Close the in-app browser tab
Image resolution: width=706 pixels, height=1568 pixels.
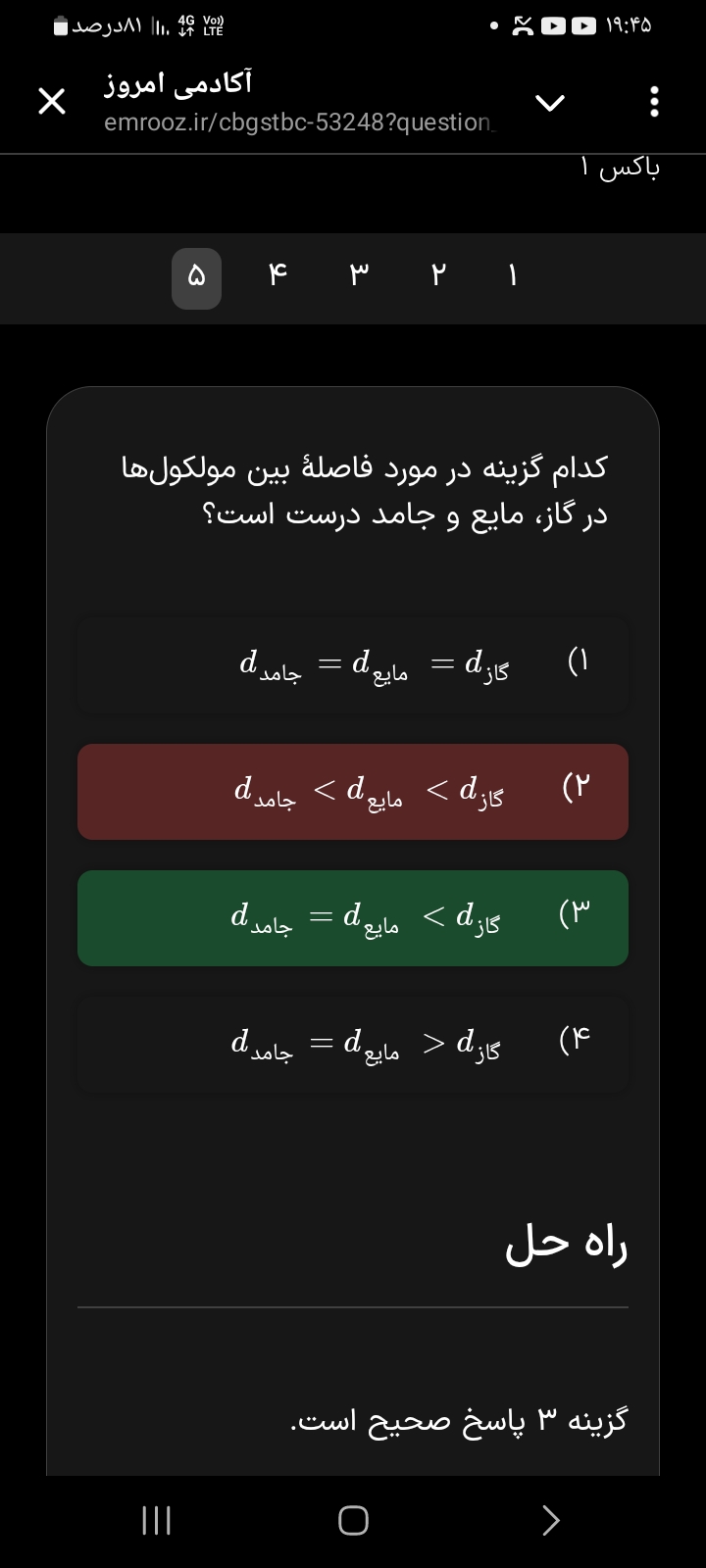click(52, 101)
